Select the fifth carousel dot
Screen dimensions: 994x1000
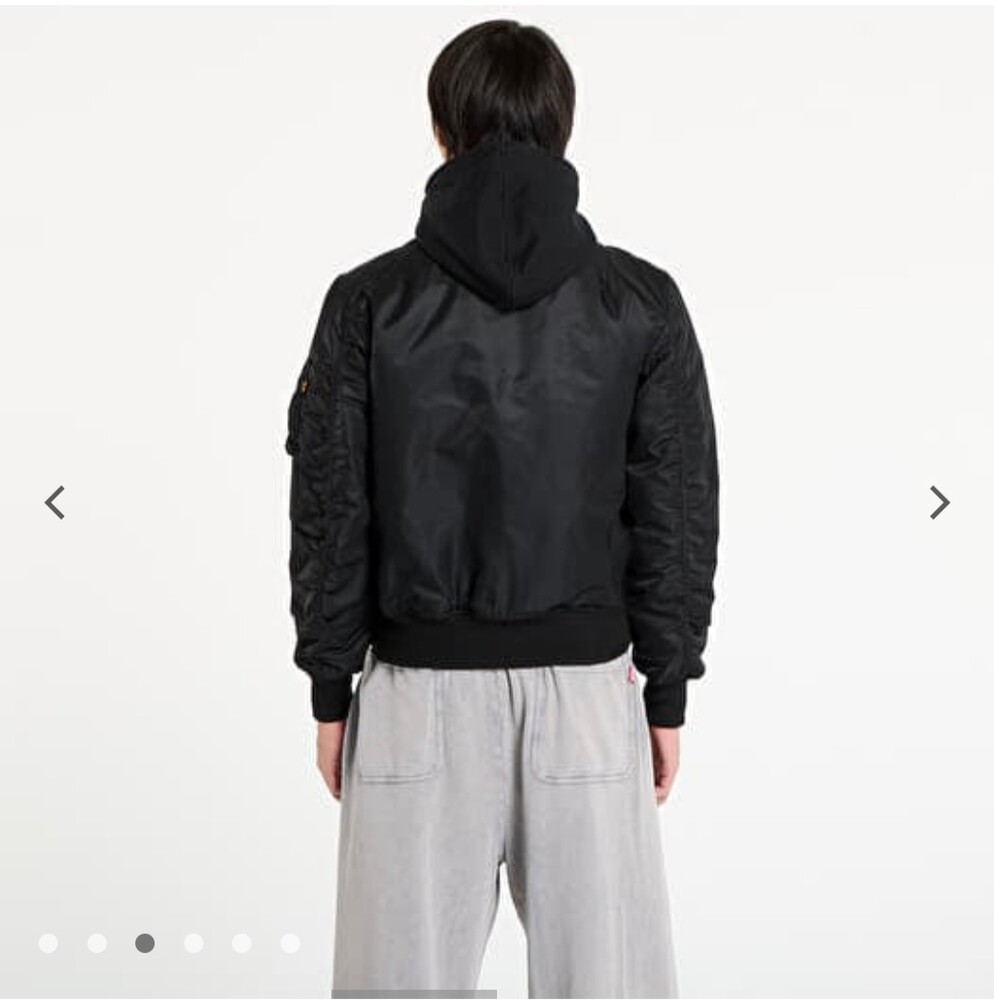(241, 943)
